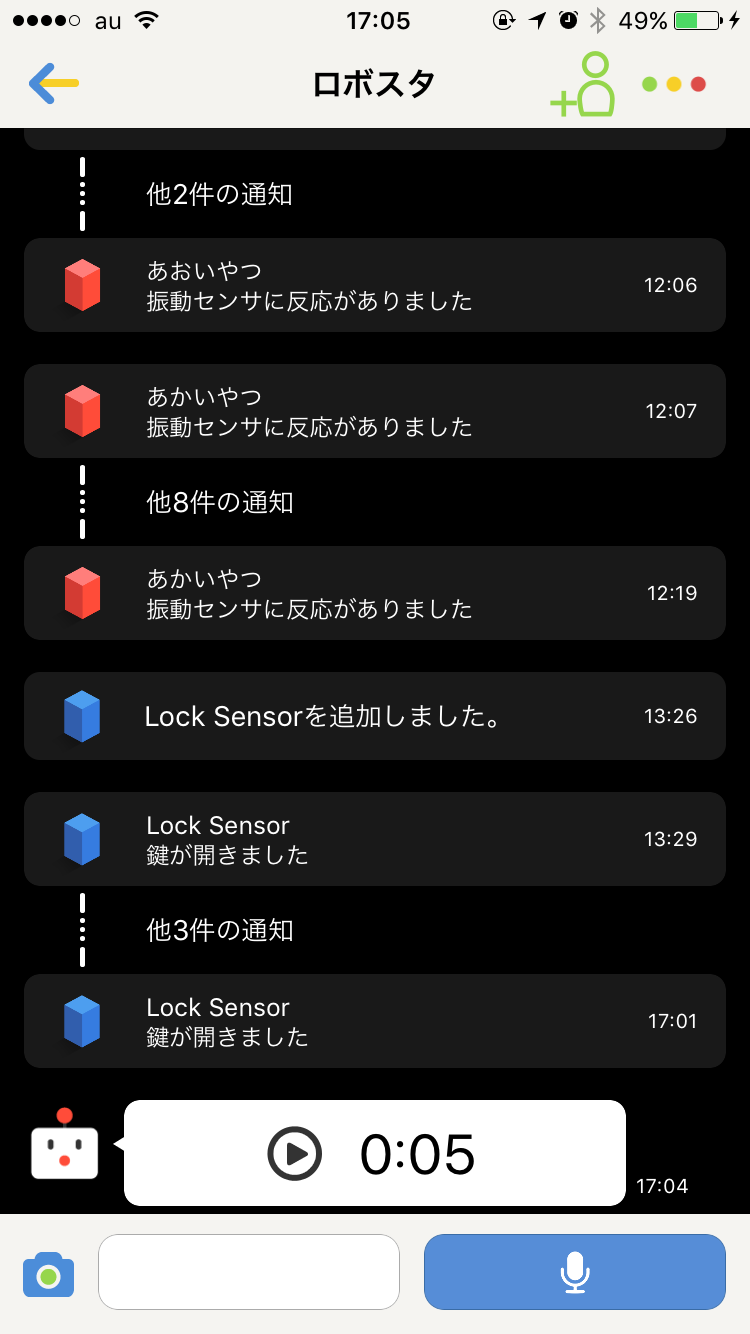This screenshot has width=750, height=1334.
Task: Record a voice message with microphone
Action: 575,1272
